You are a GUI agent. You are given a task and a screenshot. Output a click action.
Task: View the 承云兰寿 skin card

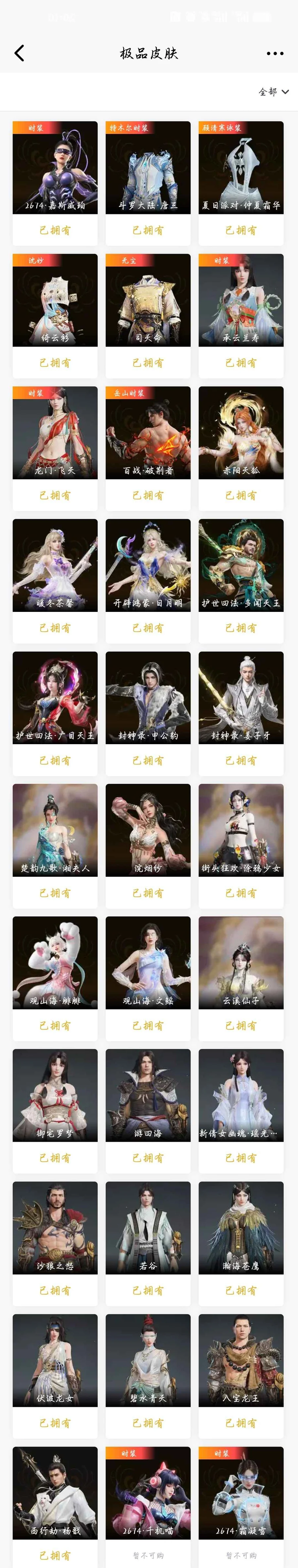pos(241,300)
